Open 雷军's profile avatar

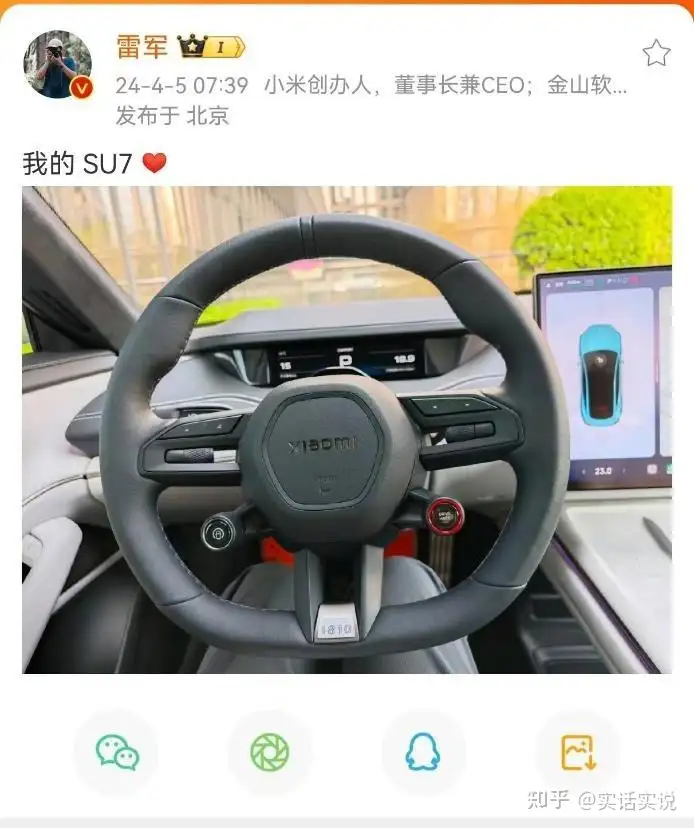(x=57, y=64)
